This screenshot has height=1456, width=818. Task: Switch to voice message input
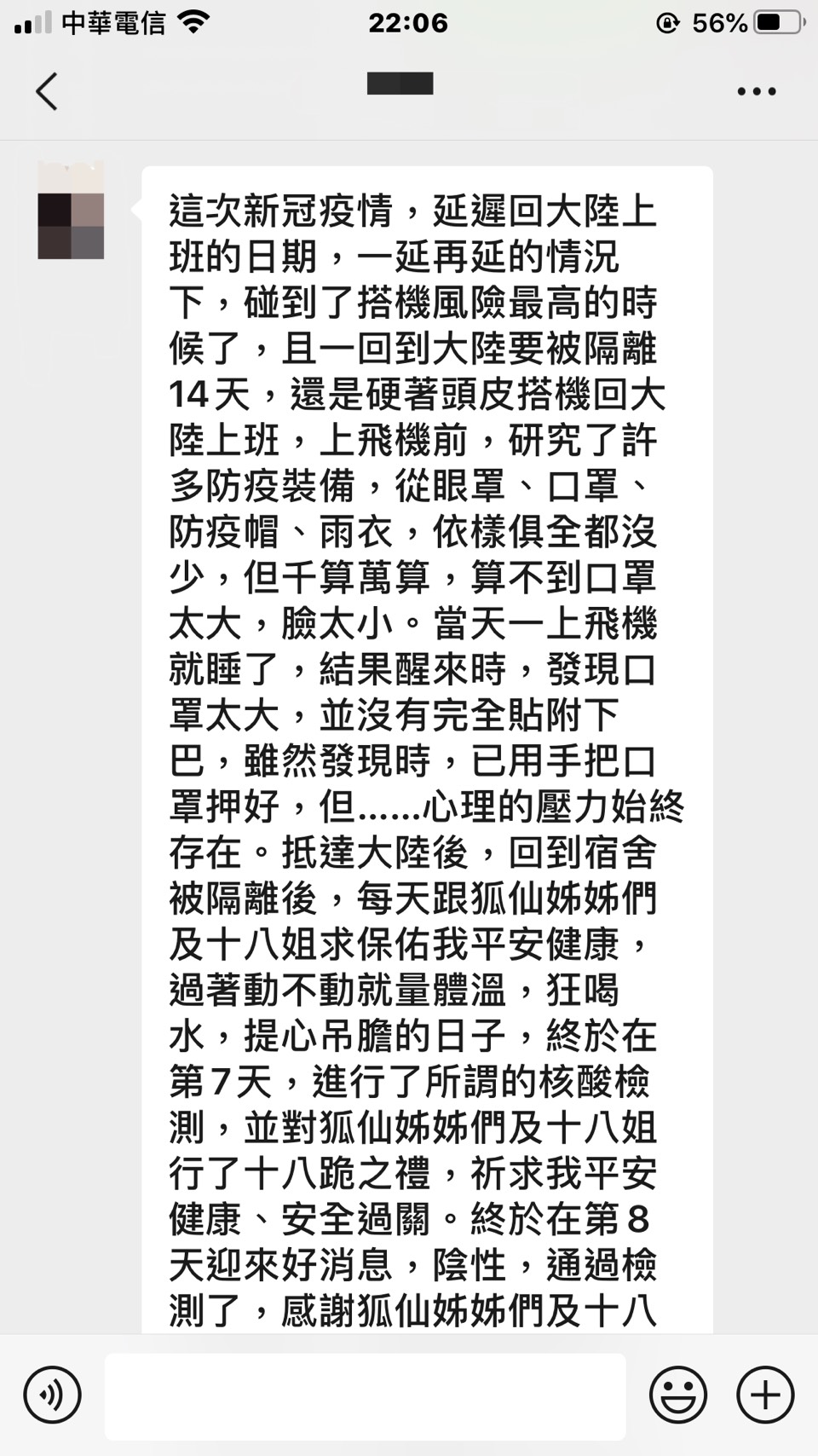coord(53,1395)
